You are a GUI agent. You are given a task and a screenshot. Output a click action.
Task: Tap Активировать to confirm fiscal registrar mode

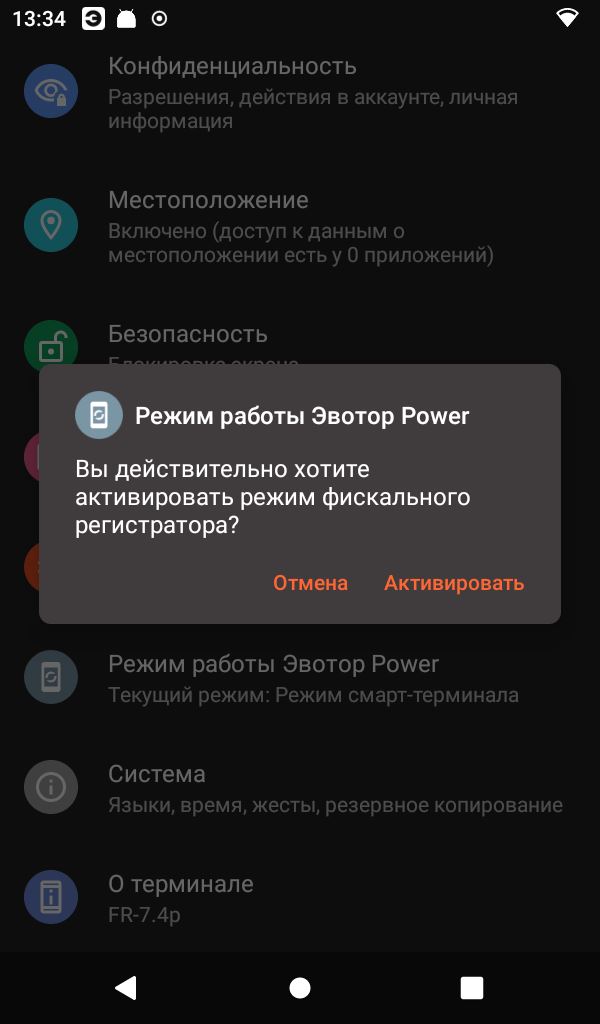(x=454, y=583)
